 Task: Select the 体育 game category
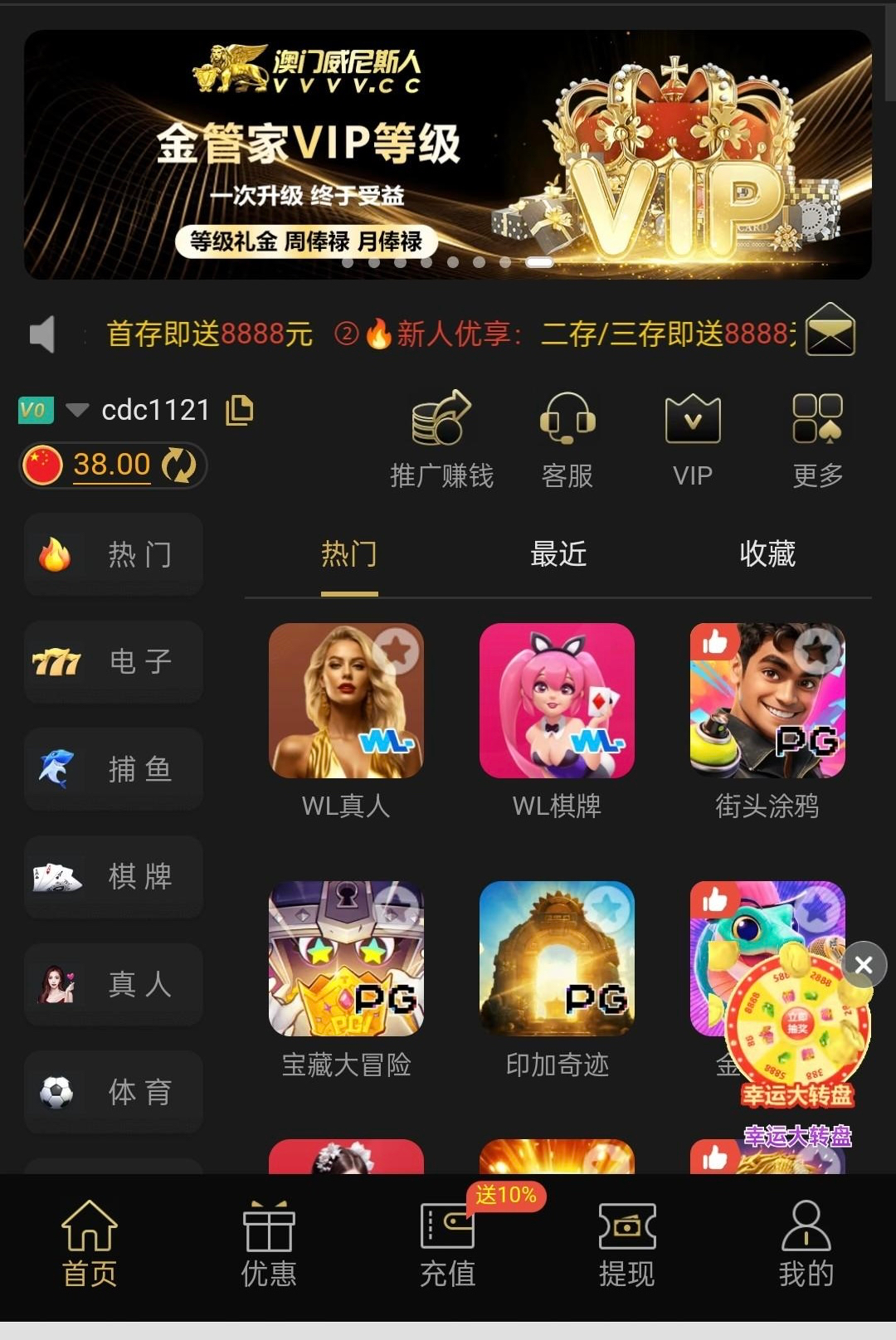[114, 1092]
